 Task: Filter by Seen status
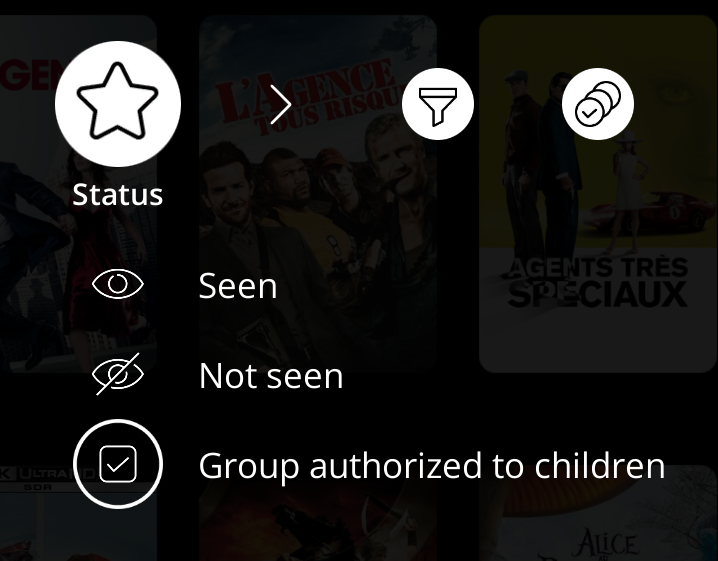(238, 286)
